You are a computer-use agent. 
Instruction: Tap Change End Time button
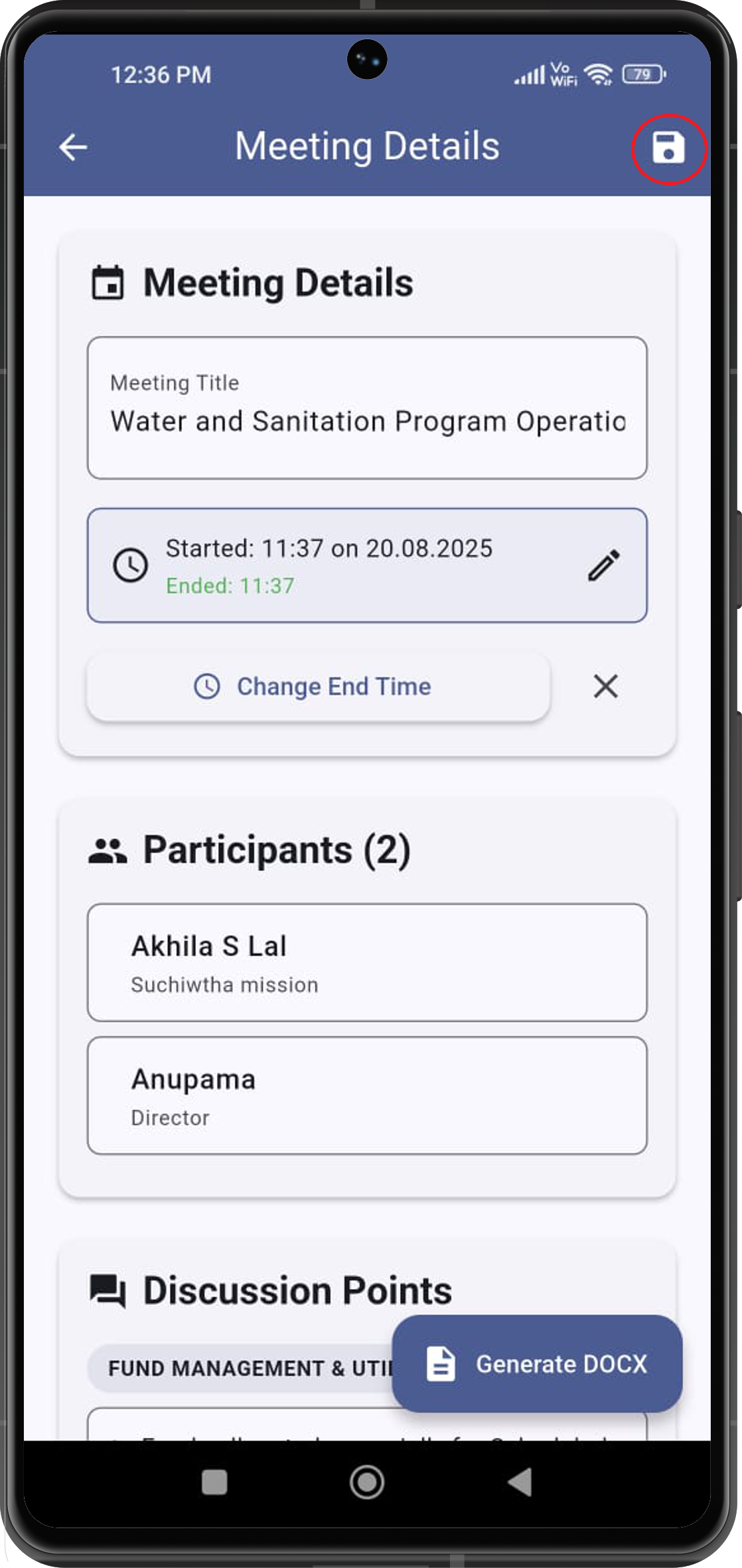click(319, 687)
